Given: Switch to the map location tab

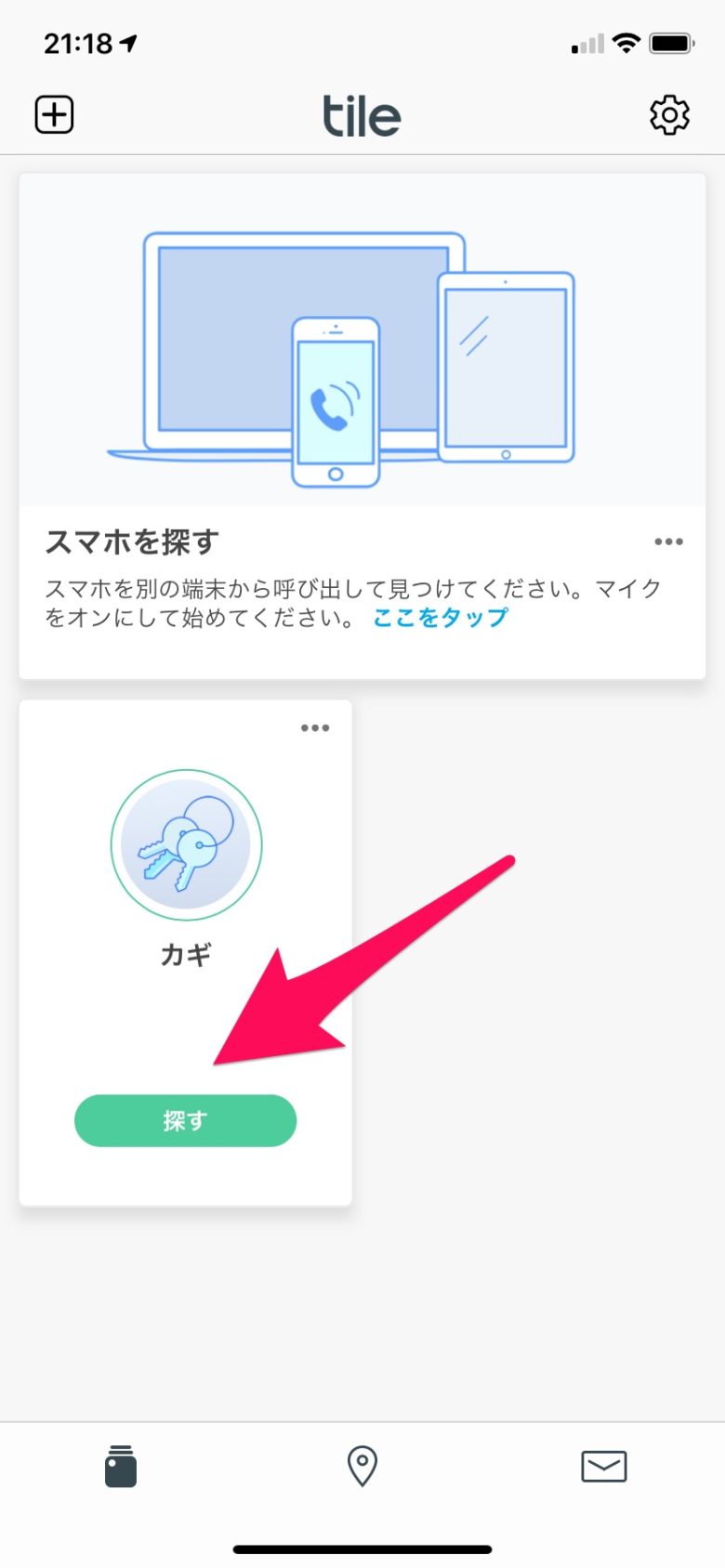Looking at the screenshot, I should pos(362,1467).
